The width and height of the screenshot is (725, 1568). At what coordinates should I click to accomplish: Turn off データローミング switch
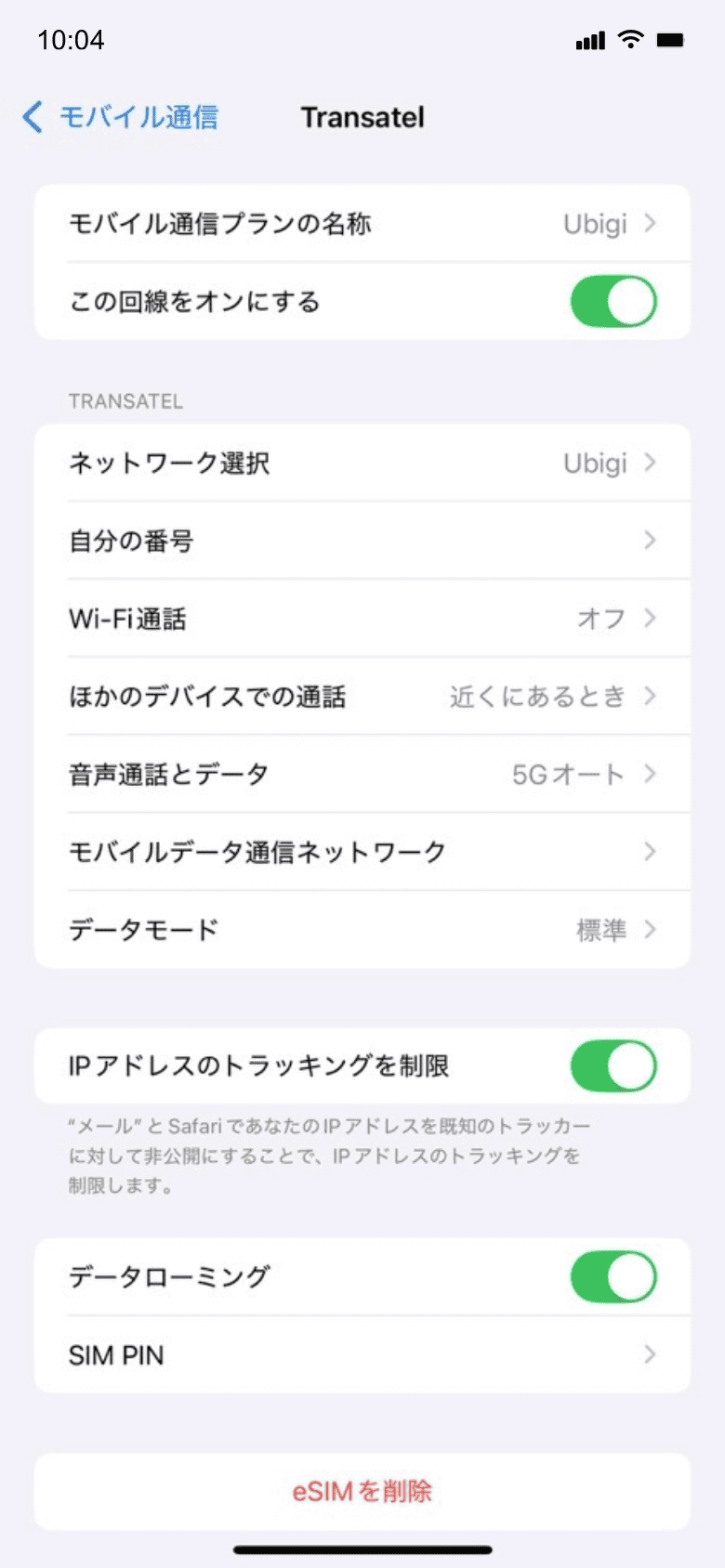[613, 1277]
